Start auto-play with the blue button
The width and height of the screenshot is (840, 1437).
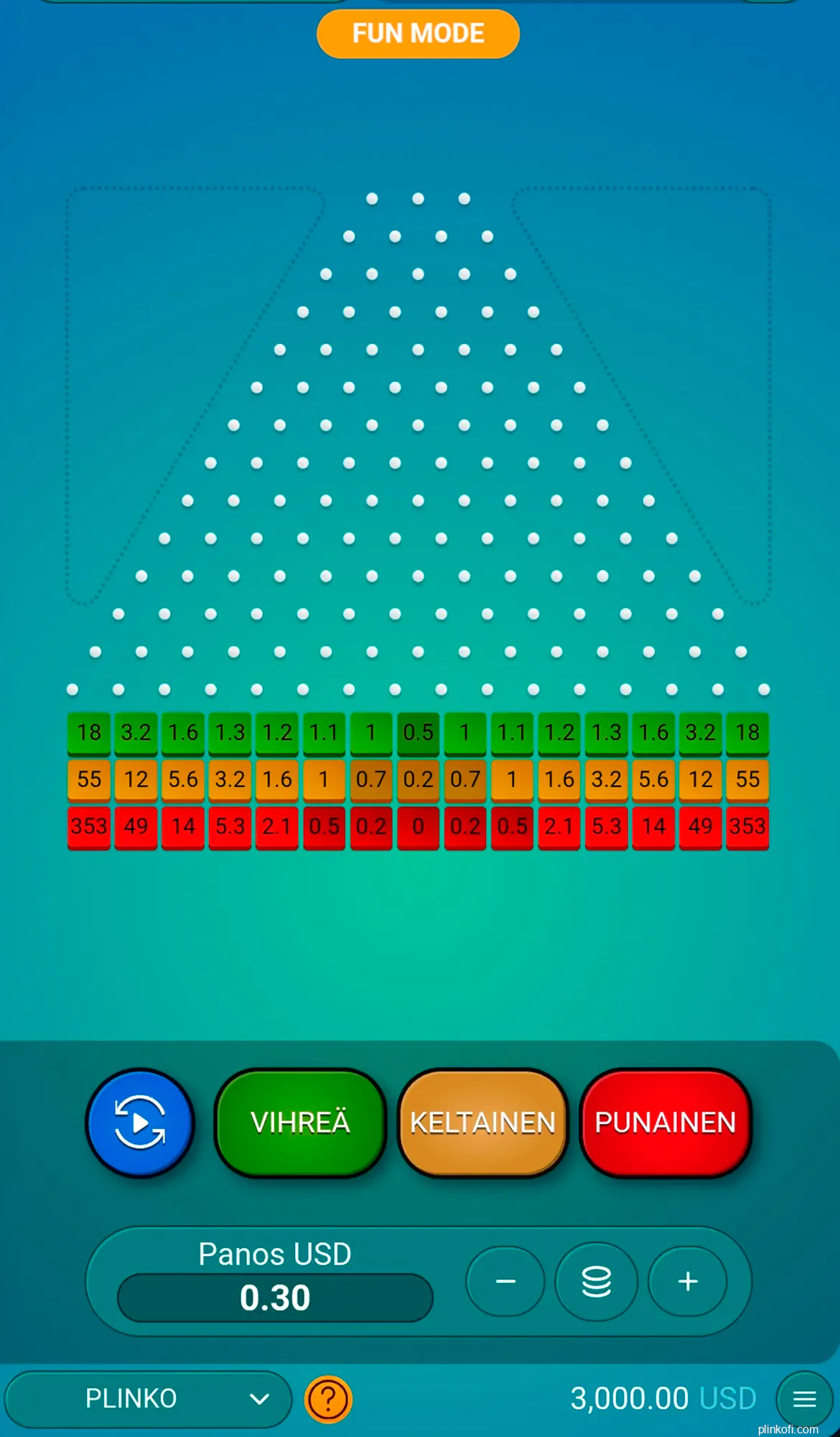[x=140, y=1122]
